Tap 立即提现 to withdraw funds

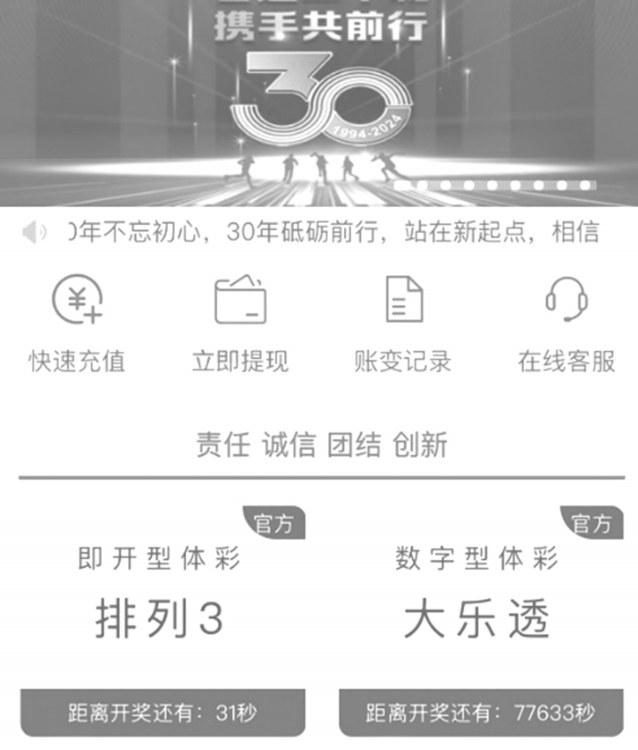coord(240,322)
